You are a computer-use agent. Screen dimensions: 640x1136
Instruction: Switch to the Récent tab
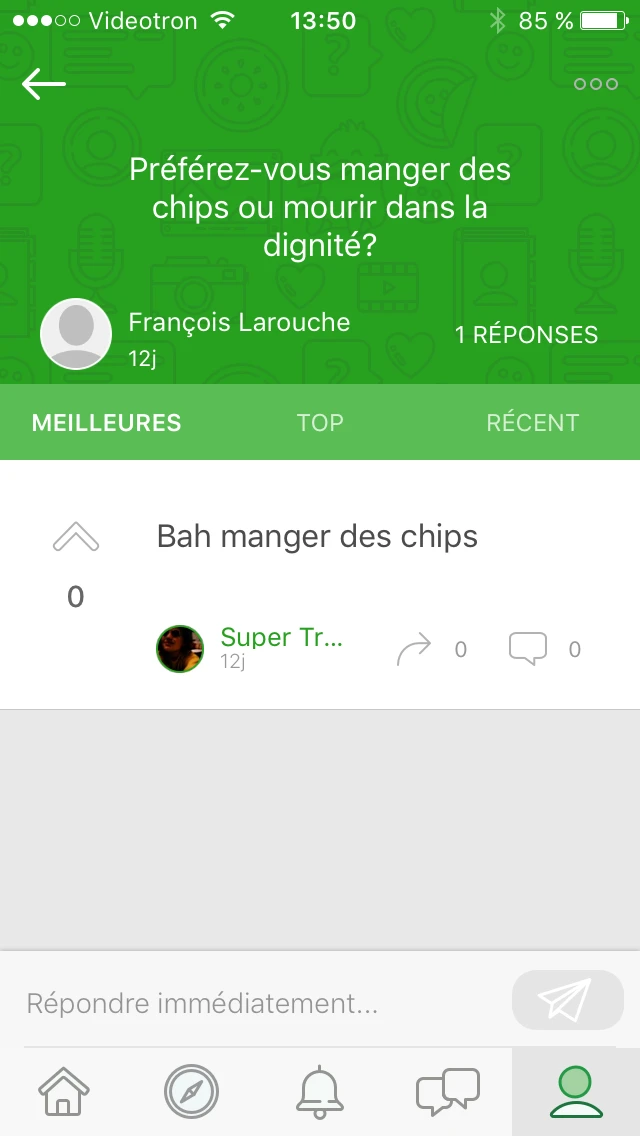532,422
